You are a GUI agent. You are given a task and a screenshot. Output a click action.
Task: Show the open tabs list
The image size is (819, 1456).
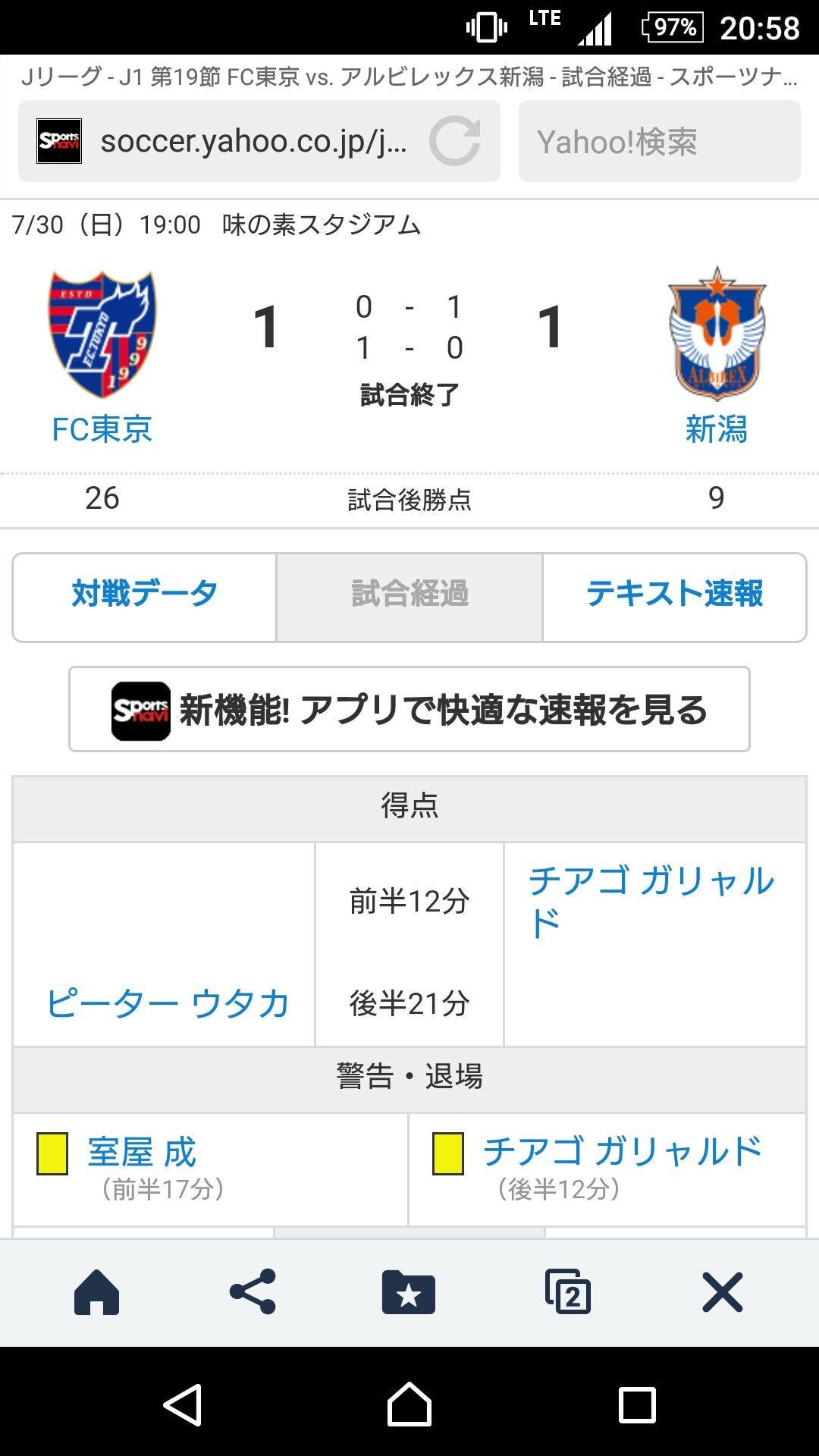coord(568,1292)
